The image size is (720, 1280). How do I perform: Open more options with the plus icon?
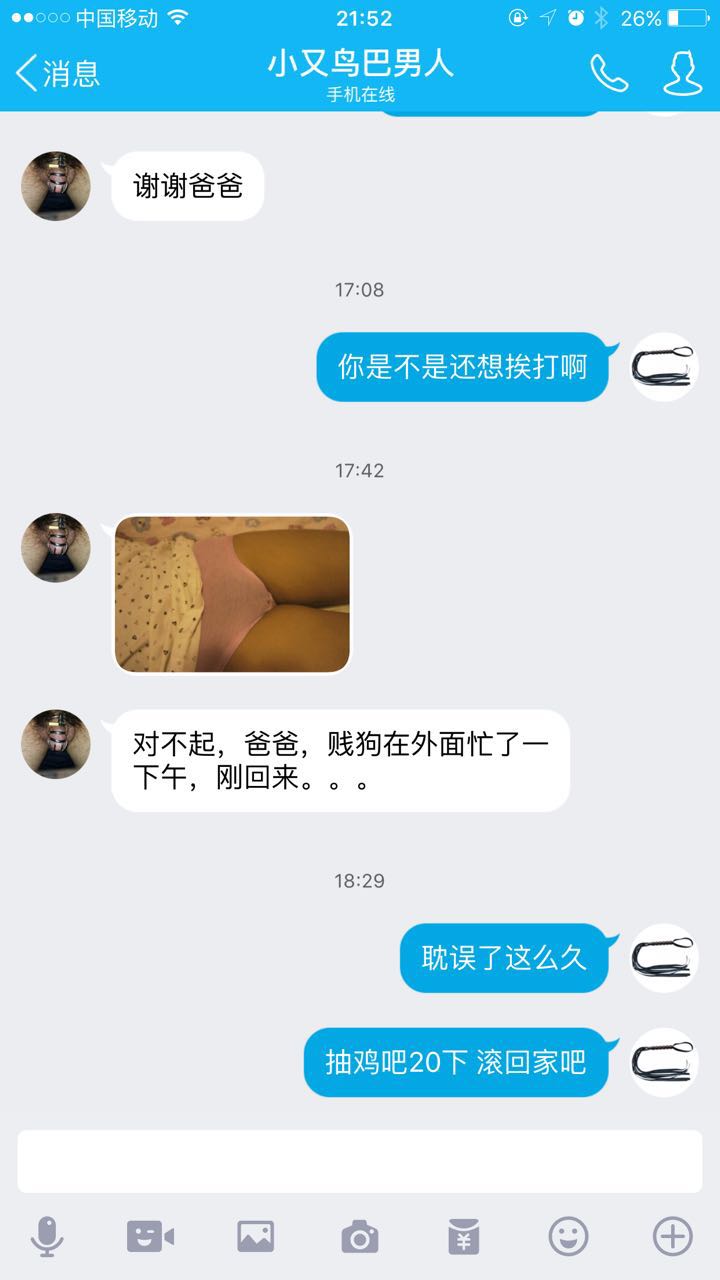pos(672,1237)
